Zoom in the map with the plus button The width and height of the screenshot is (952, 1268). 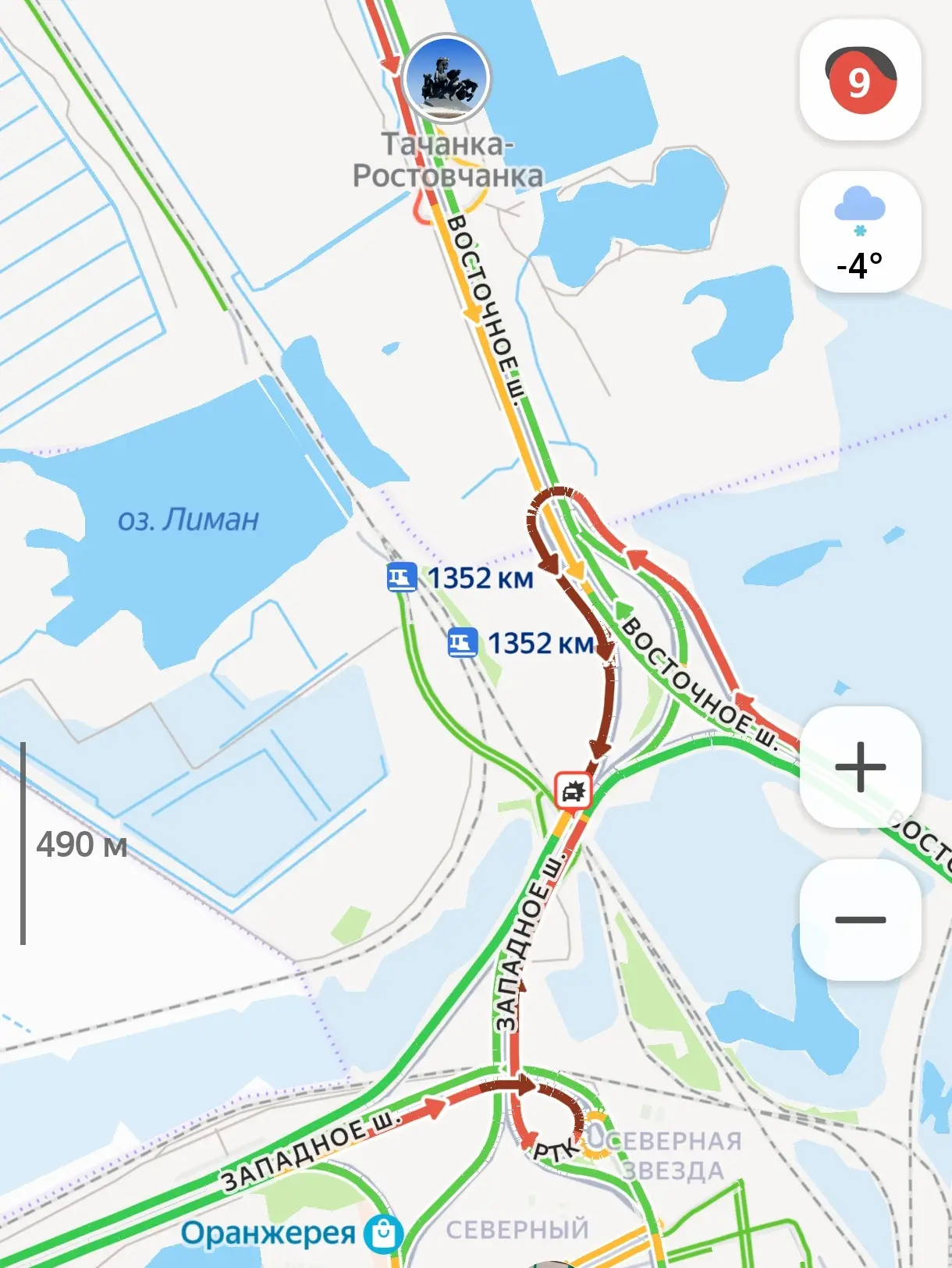tap(860, 766)
